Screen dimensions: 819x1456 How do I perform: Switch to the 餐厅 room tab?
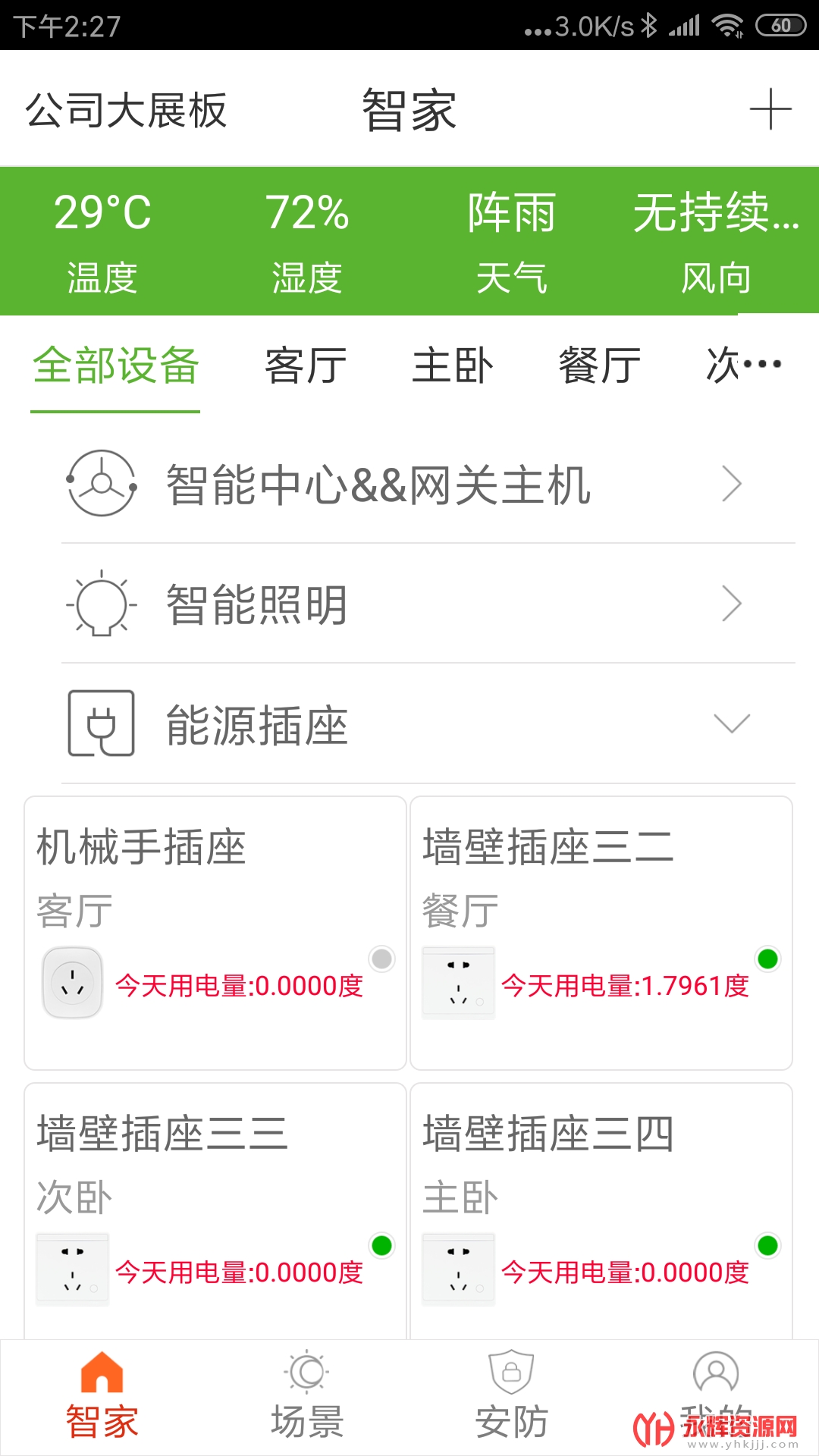(x=599, y=366)
